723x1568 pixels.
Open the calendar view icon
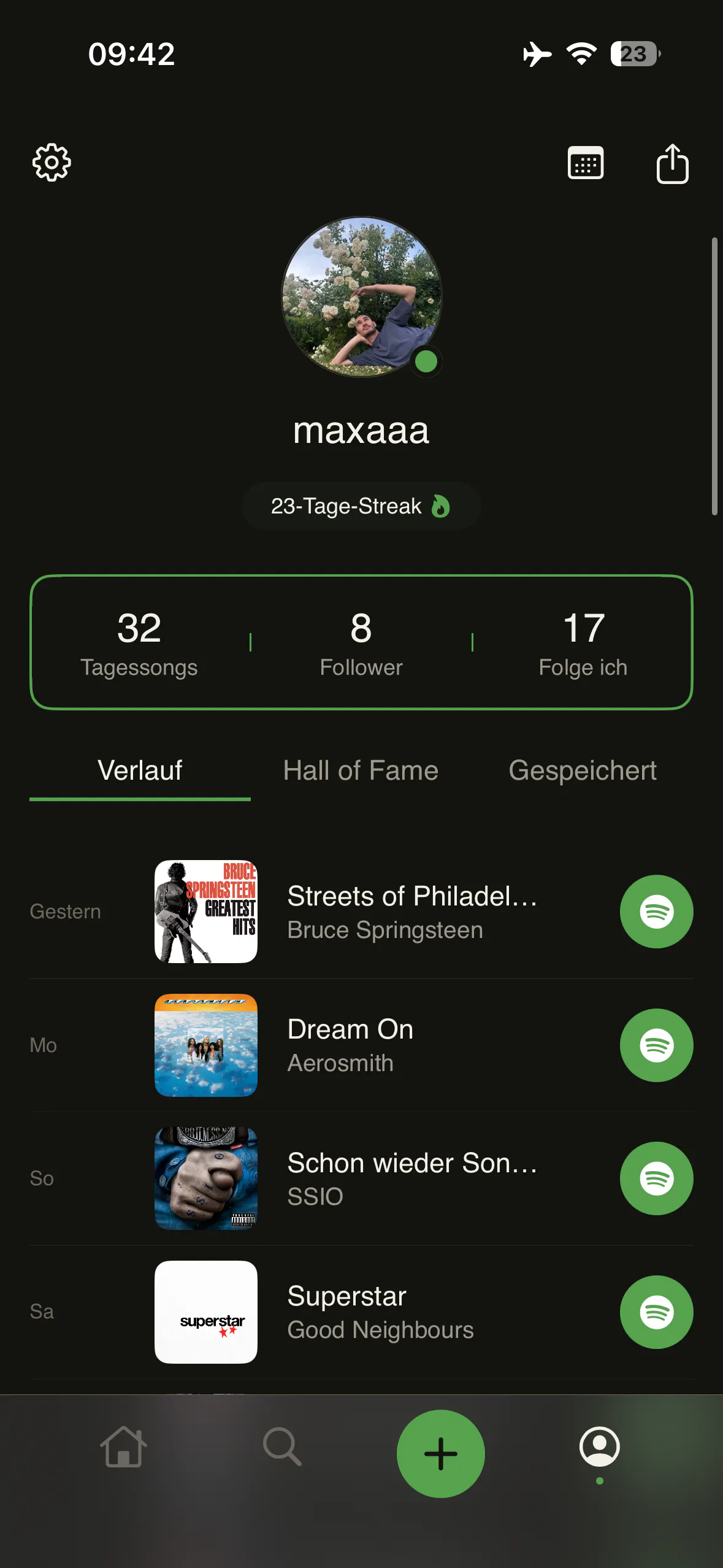pyautogui.click(x=586, y=163)
